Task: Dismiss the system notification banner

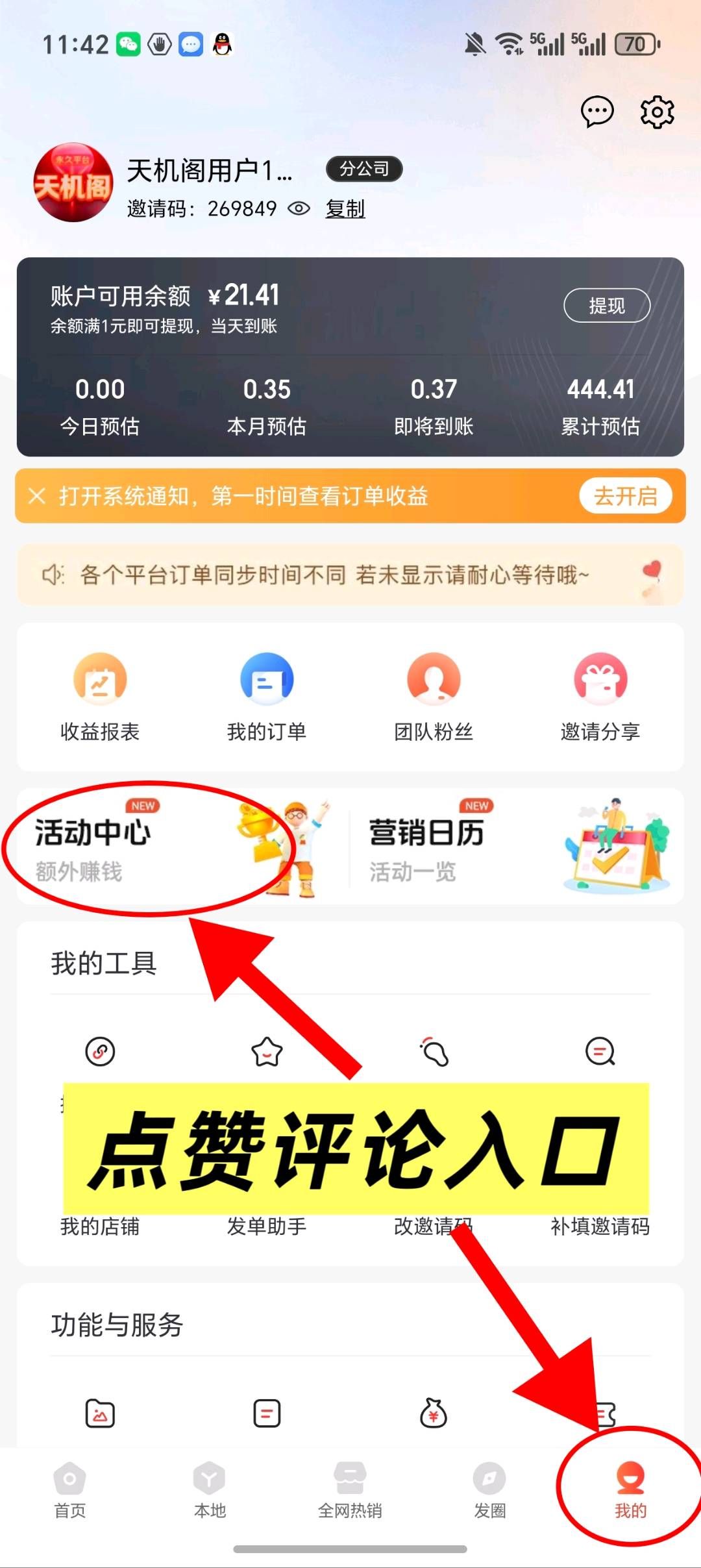Action: tap(37, 496)
